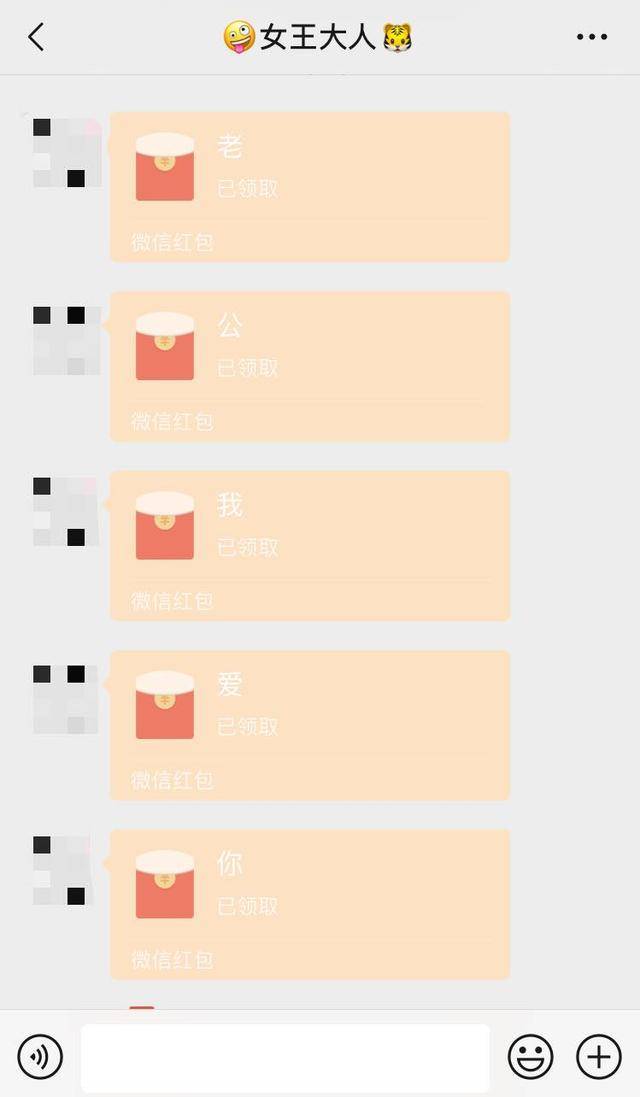
Task: Go back from the 女王大人 chat
Action: tap(36, 37)
